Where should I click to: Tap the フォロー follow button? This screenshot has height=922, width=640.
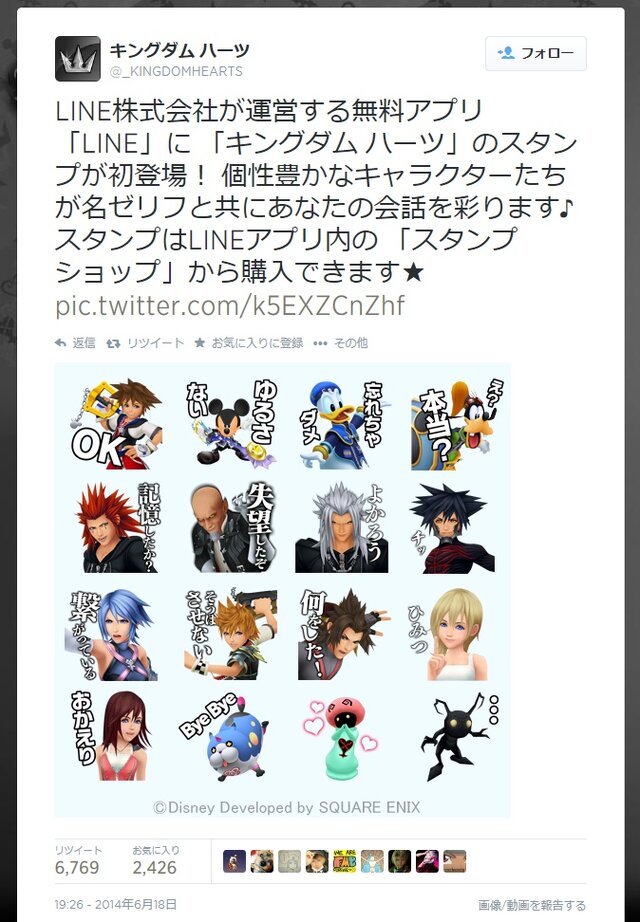click(x=536, y=53)
